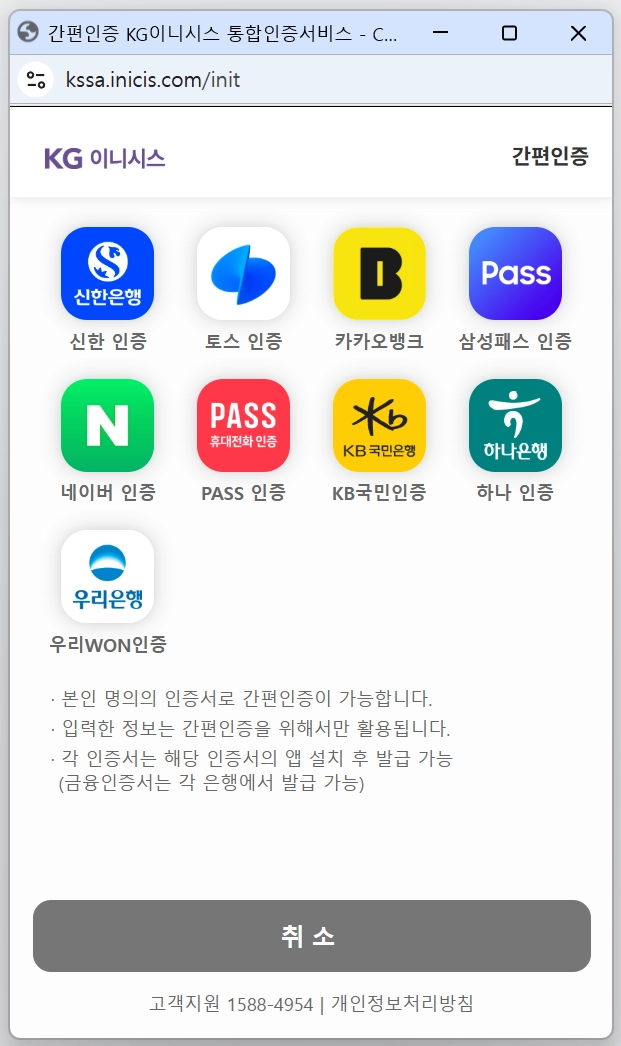The image size is (621, 1046).
Task: Minimize the browser window
Action: click(x=440, y=33)
